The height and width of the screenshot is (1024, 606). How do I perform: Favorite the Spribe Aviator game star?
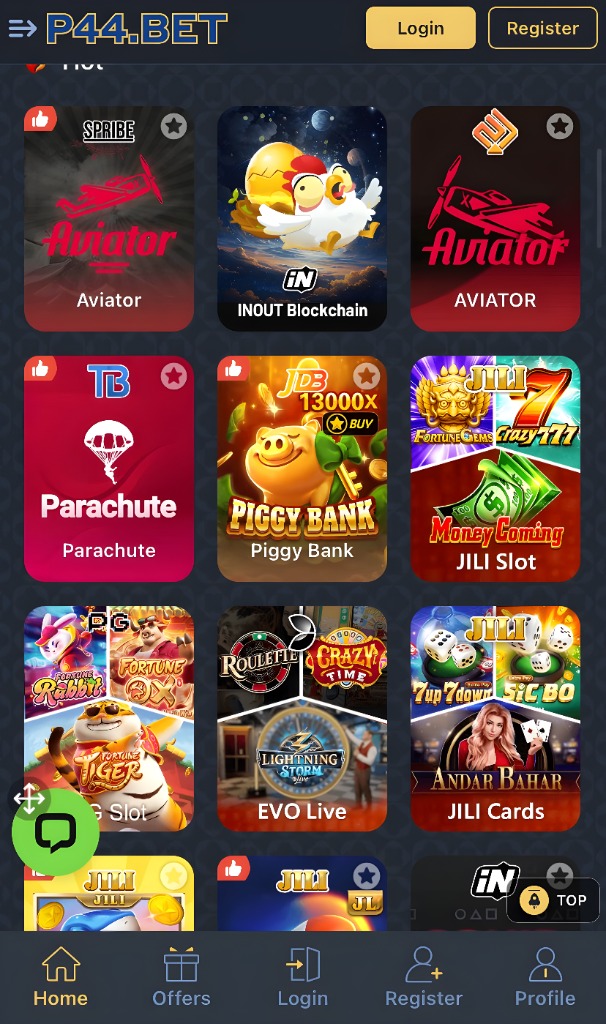pos(174,126)
